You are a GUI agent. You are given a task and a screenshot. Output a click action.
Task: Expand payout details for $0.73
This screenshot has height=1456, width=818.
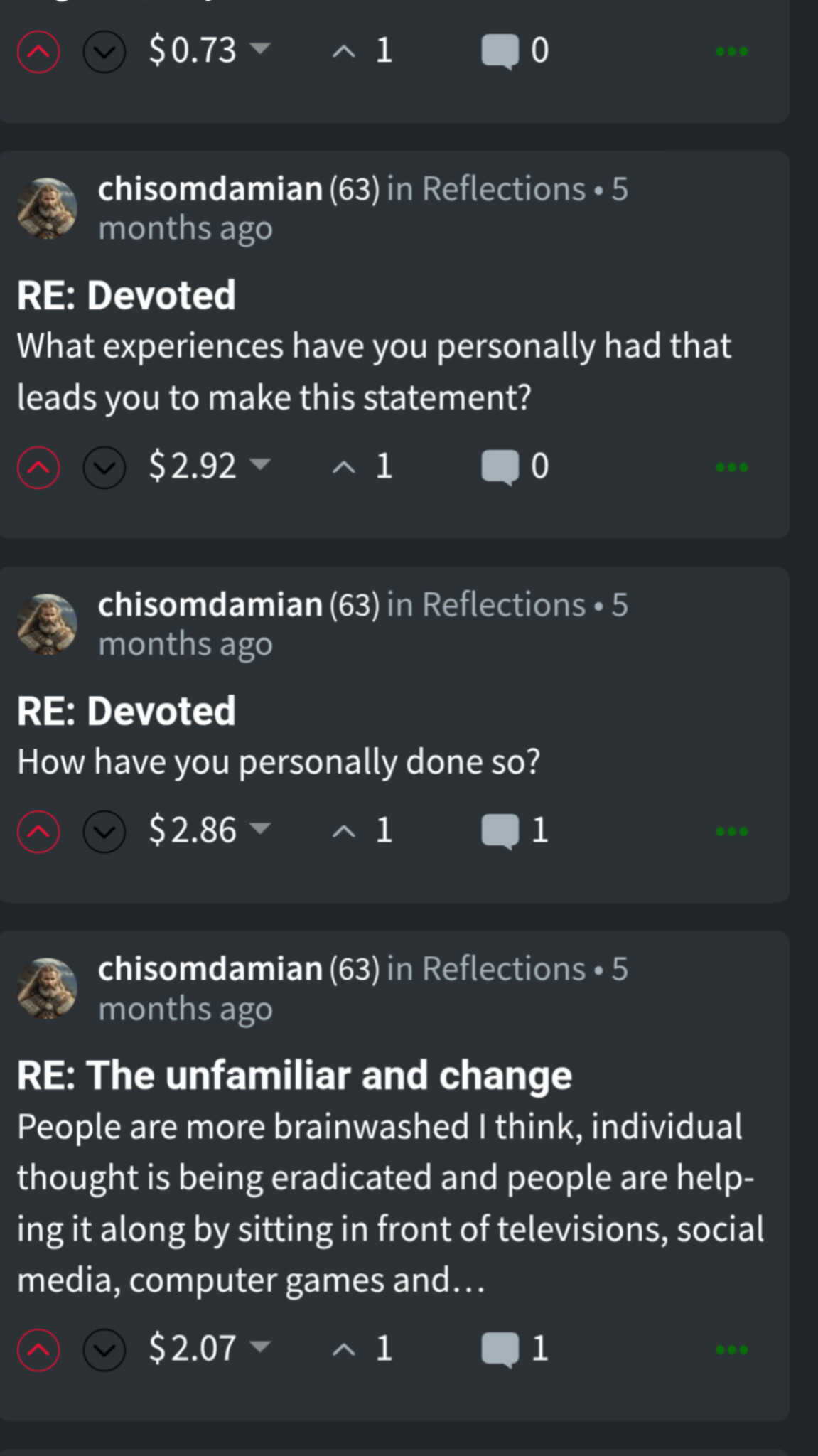click(x=260, y=48)
